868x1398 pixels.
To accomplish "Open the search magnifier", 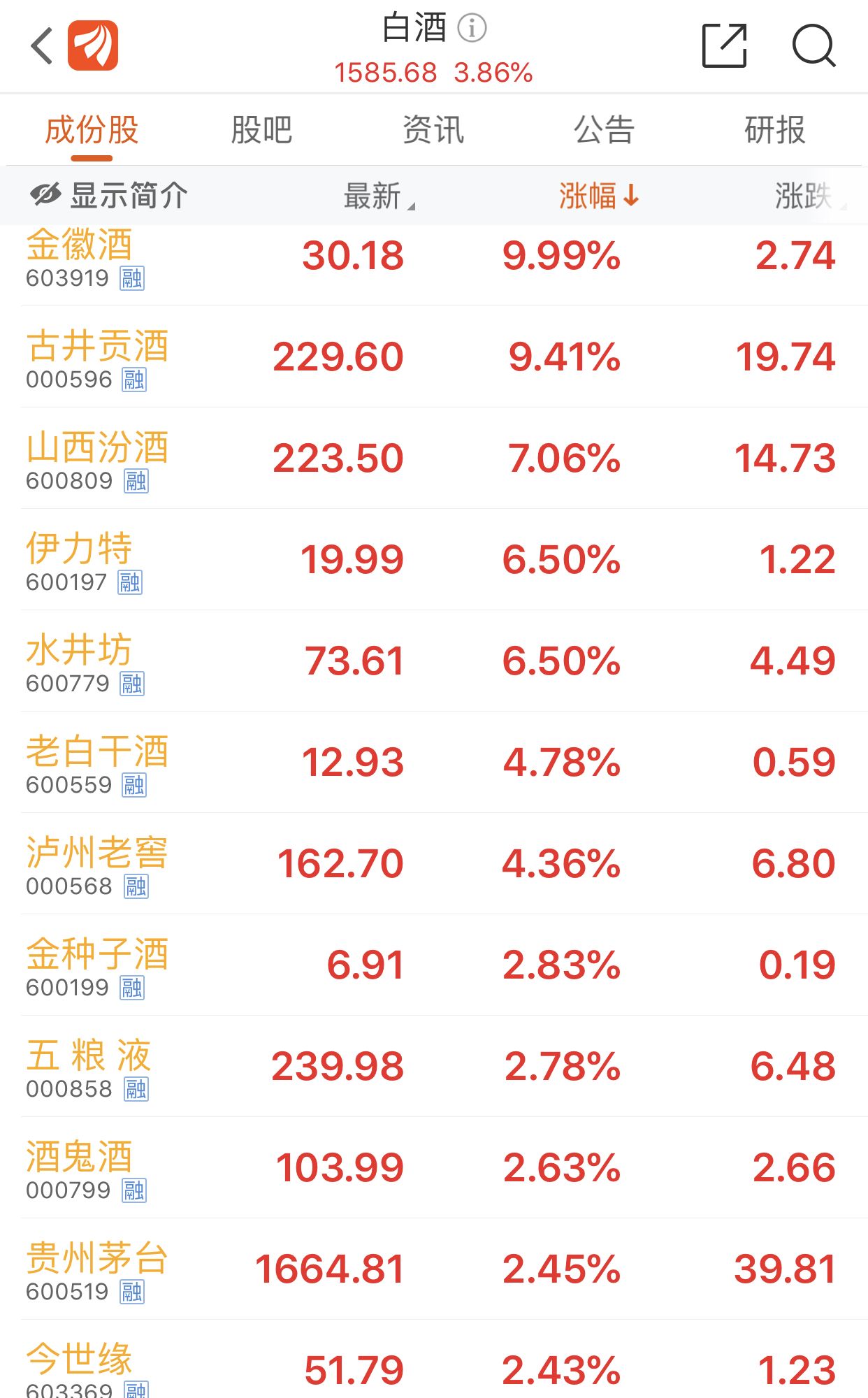I will 814,46.
